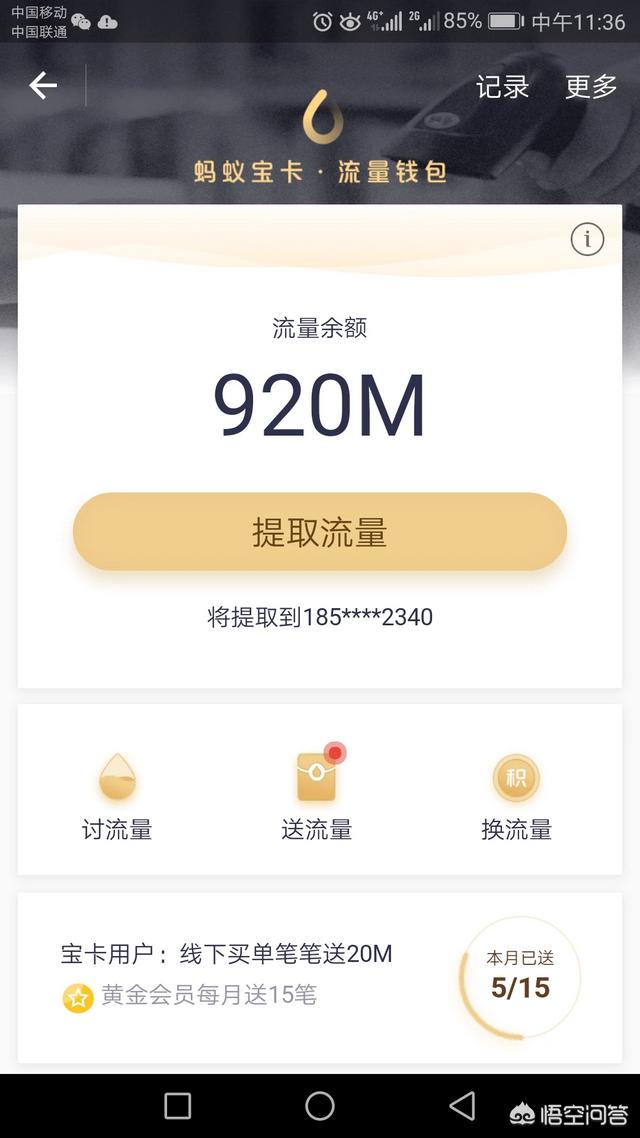The height and width of the screenshot is (1138, 640).
Task: Open 记录 records page
Action: [502, 87]
